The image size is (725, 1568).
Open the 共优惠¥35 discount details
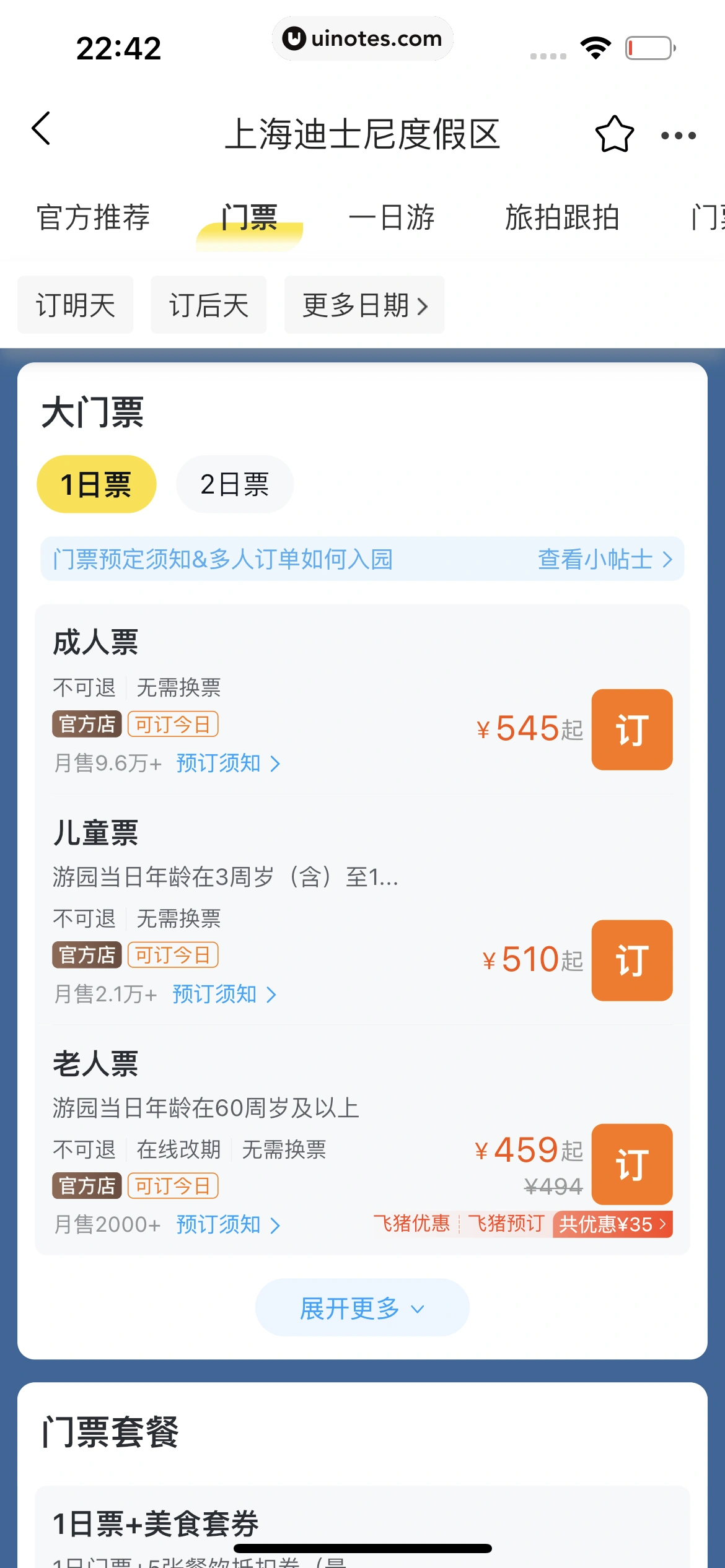click(x=612, y=1224)
